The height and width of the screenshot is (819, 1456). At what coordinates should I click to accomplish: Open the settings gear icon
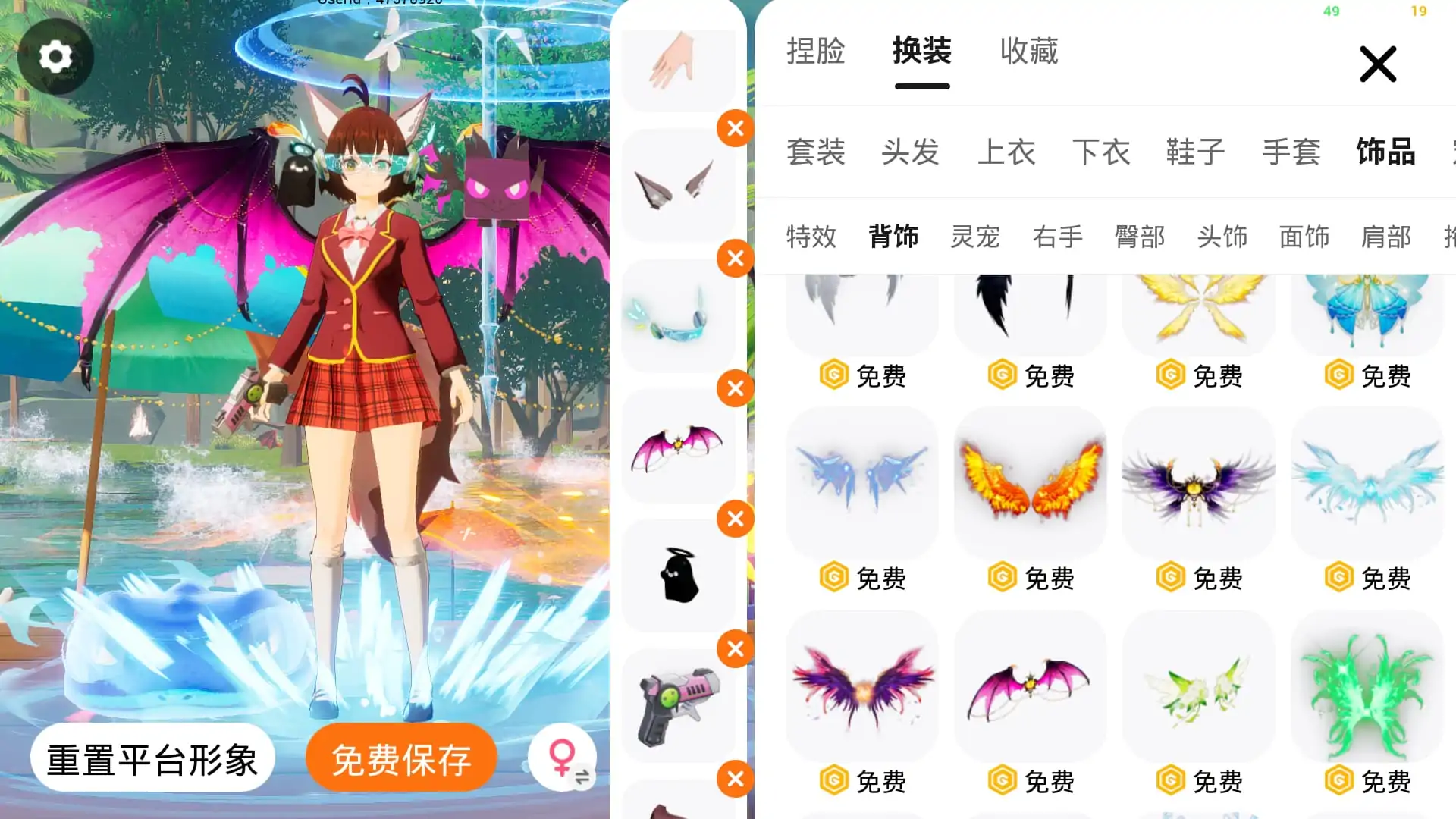pos(55,57)
